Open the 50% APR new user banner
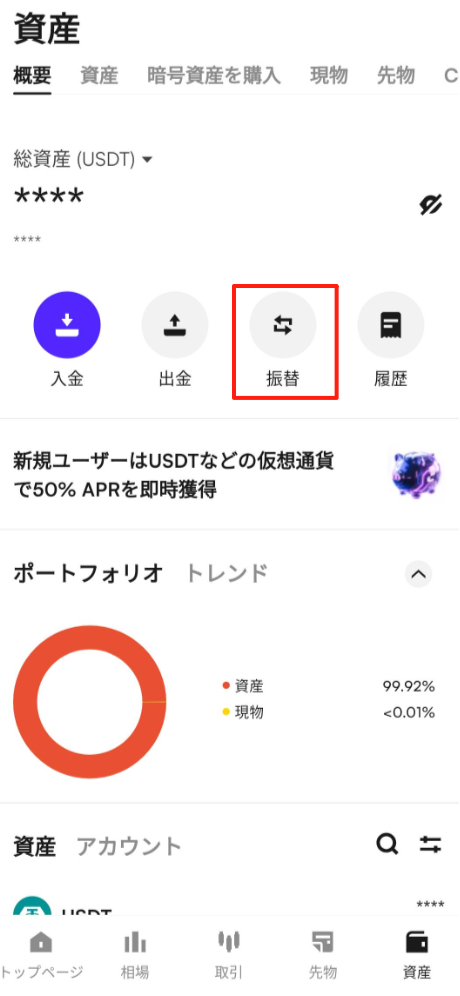 tap(230, 474)
